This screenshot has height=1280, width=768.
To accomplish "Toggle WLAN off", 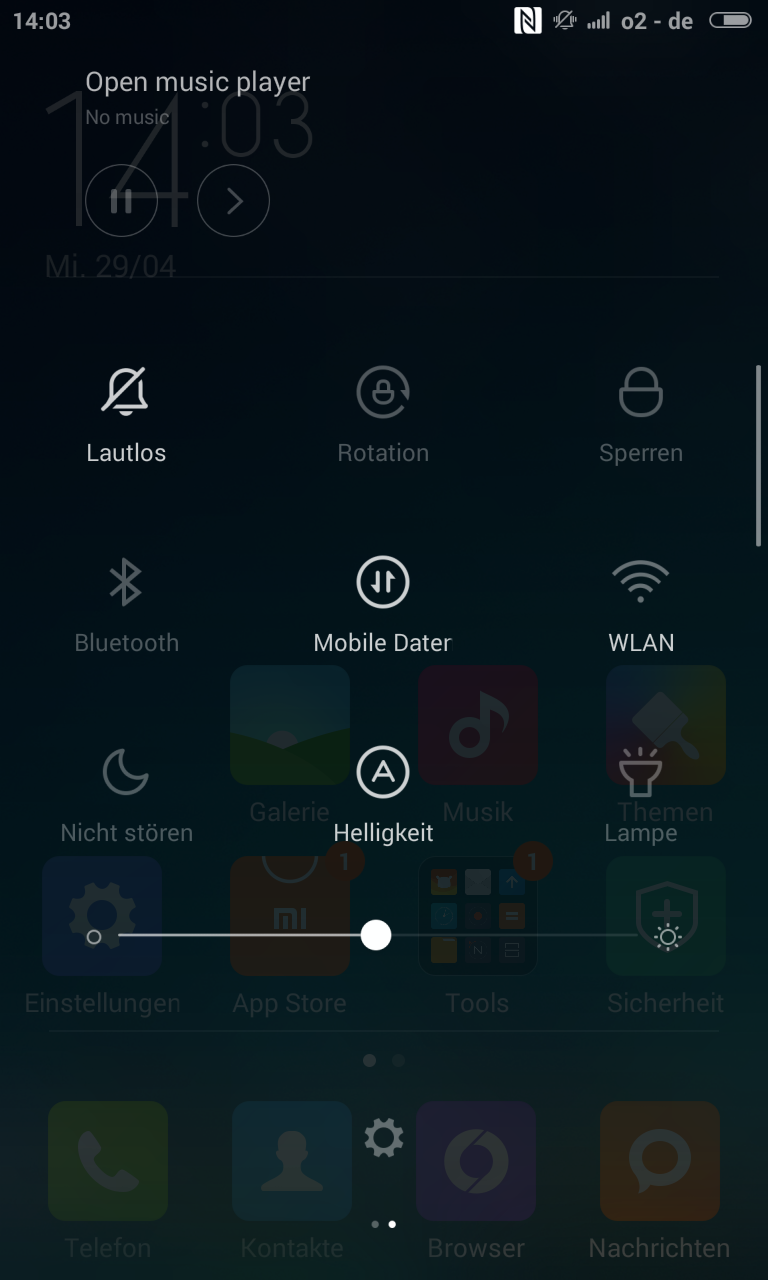I will pos(641,582).
